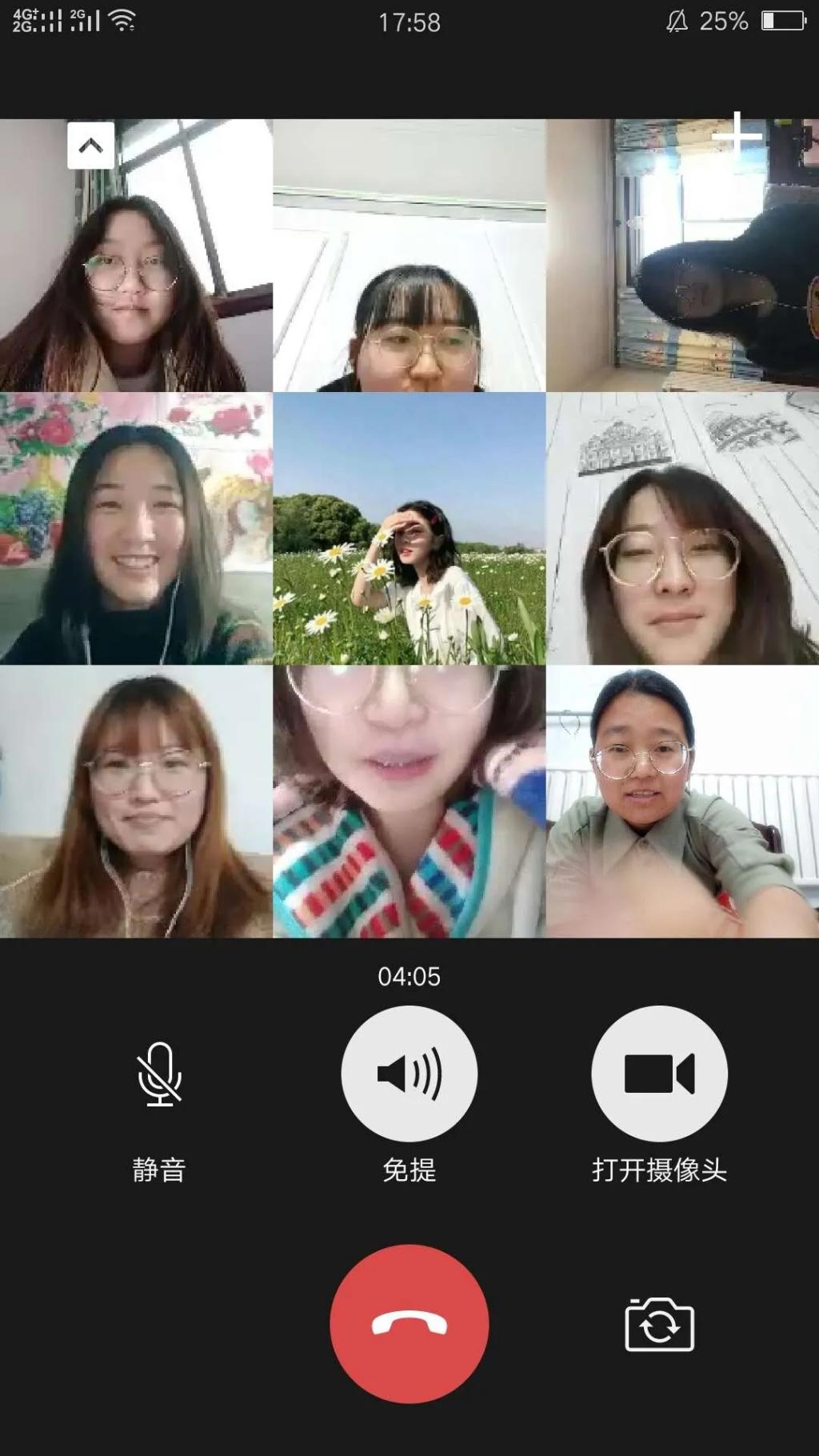819x1456 pixels.
Task: Add a participant with the plus icon
Action: point(736,137)
